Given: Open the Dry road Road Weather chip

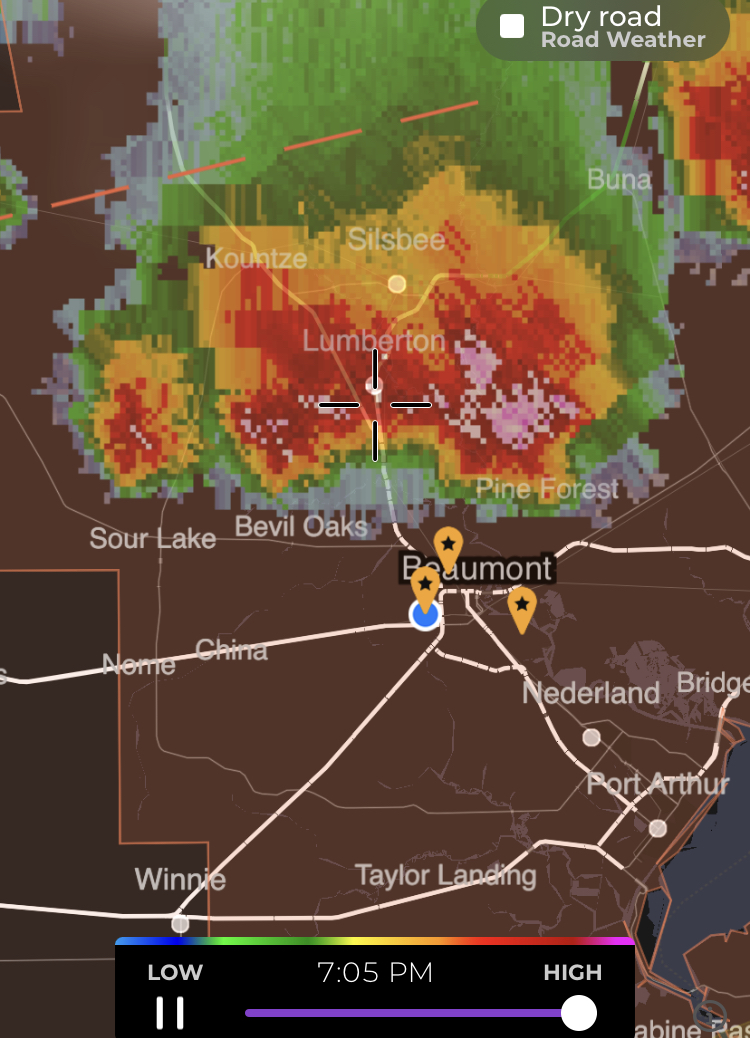Looking at the screenshot, I should [x=603, y=28].
